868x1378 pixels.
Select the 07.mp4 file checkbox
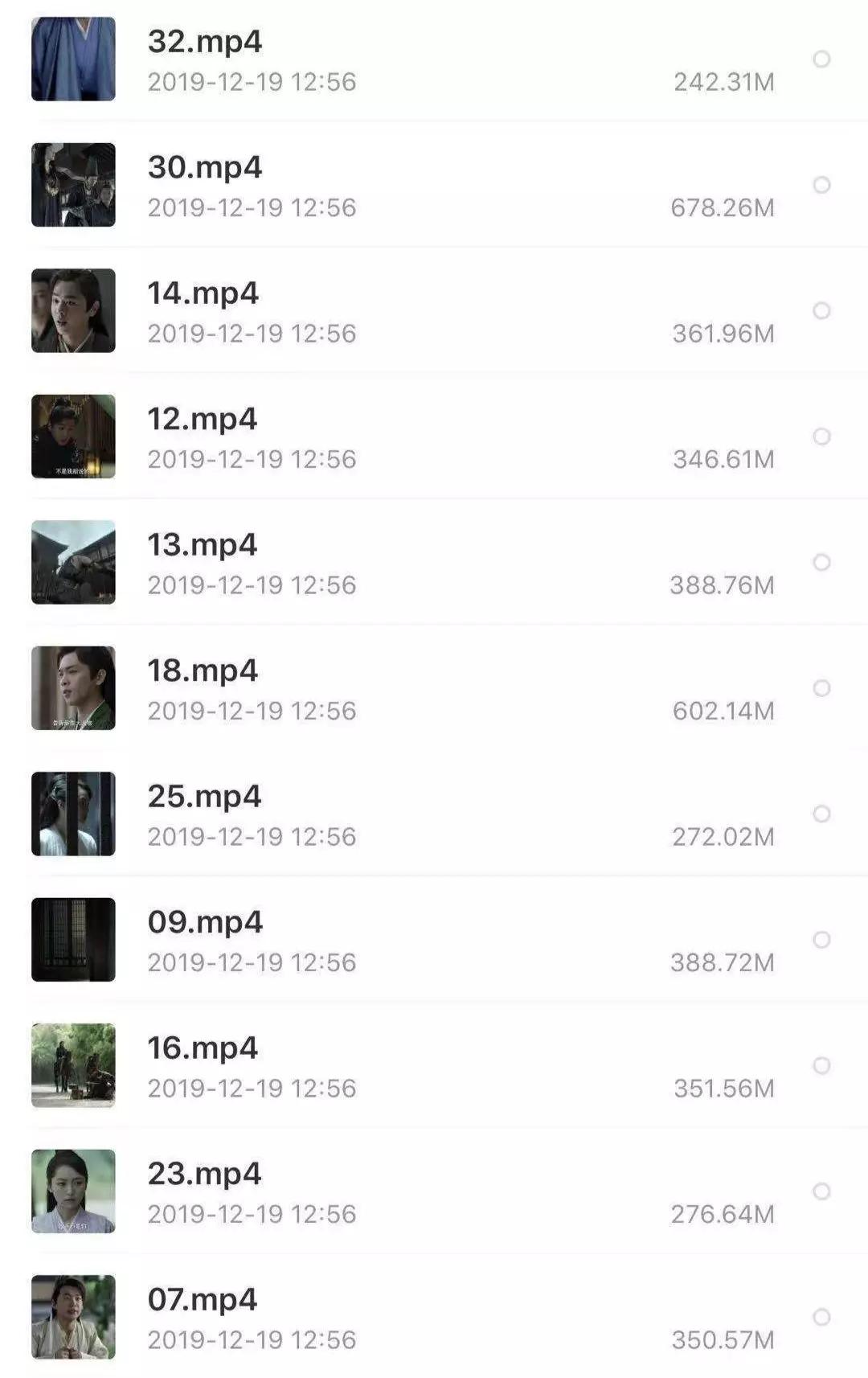(x=821, y=1317)
